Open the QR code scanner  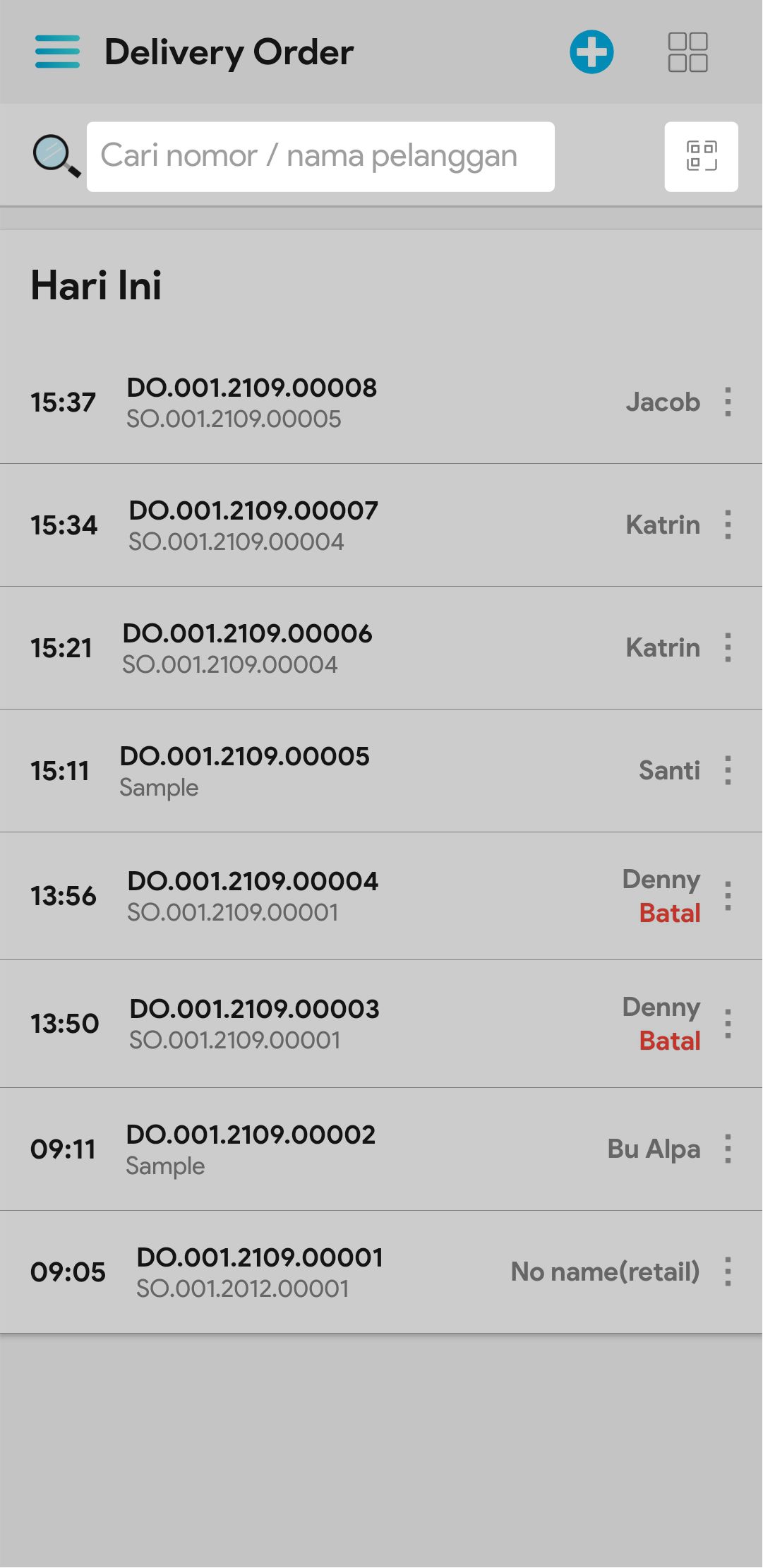click(701, 157)
